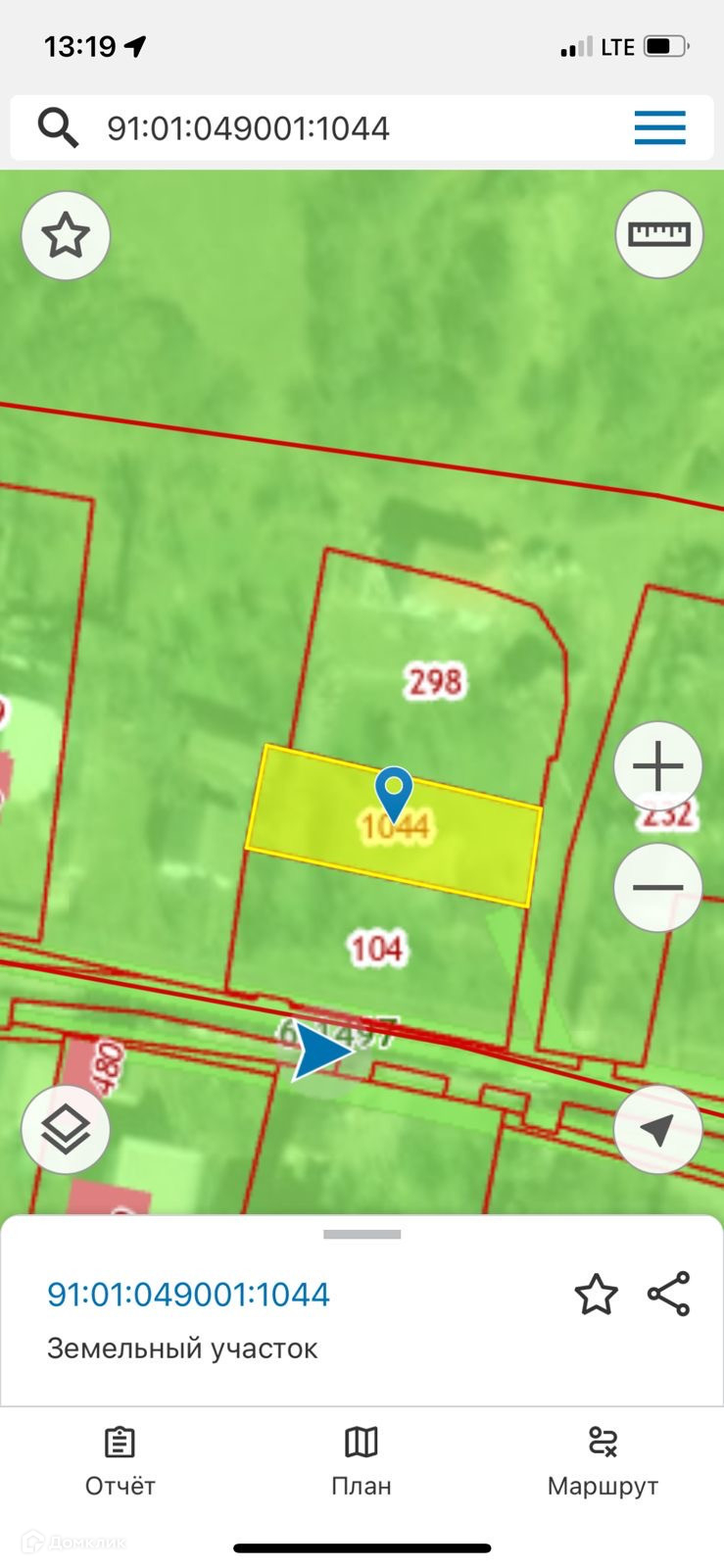Zoom in with the plus button
Image resolution: width=724 pixels, height=1568 pixels.
658,766
